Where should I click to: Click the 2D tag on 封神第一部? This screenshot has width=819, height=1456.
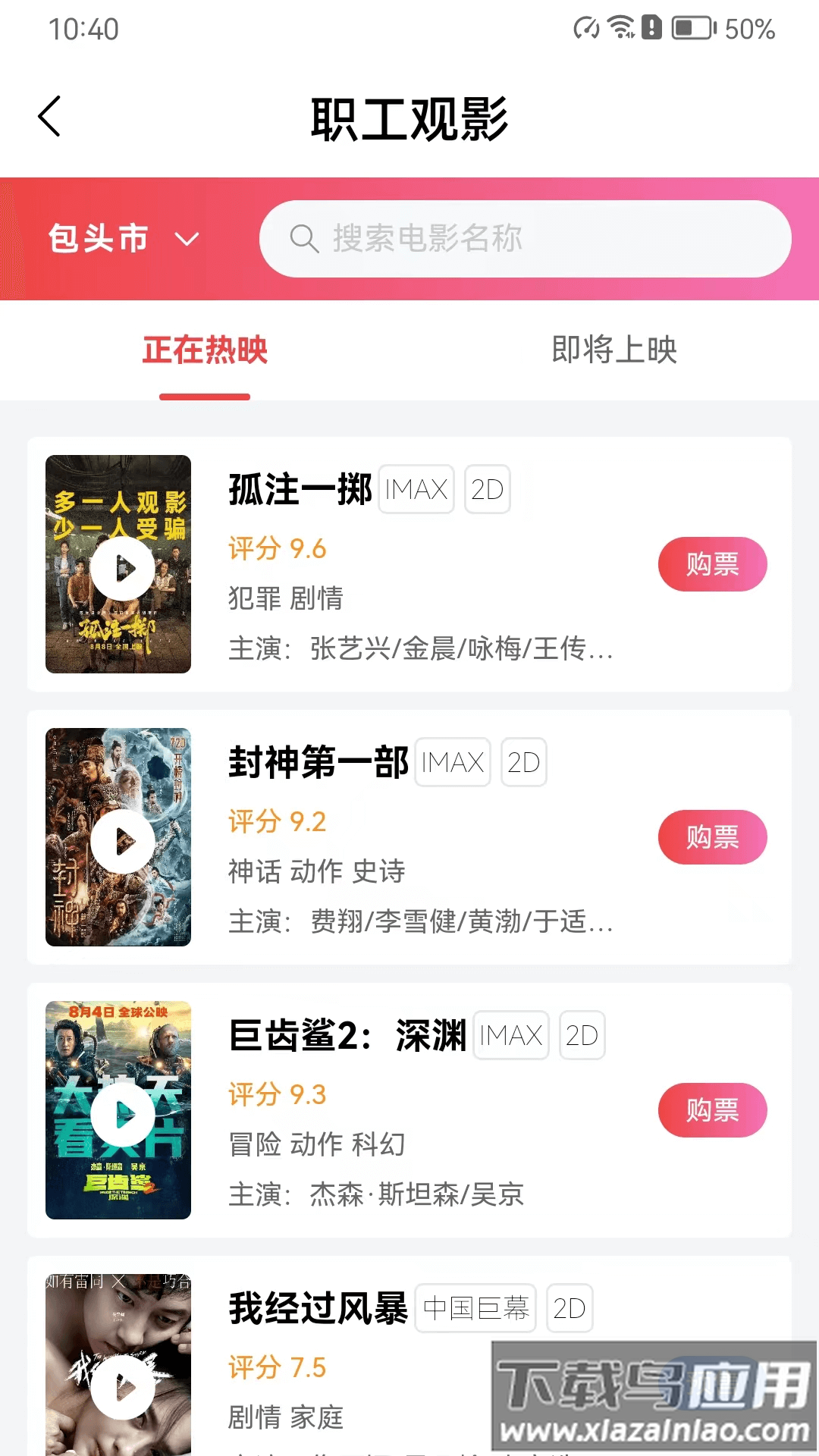click(523, 763)
